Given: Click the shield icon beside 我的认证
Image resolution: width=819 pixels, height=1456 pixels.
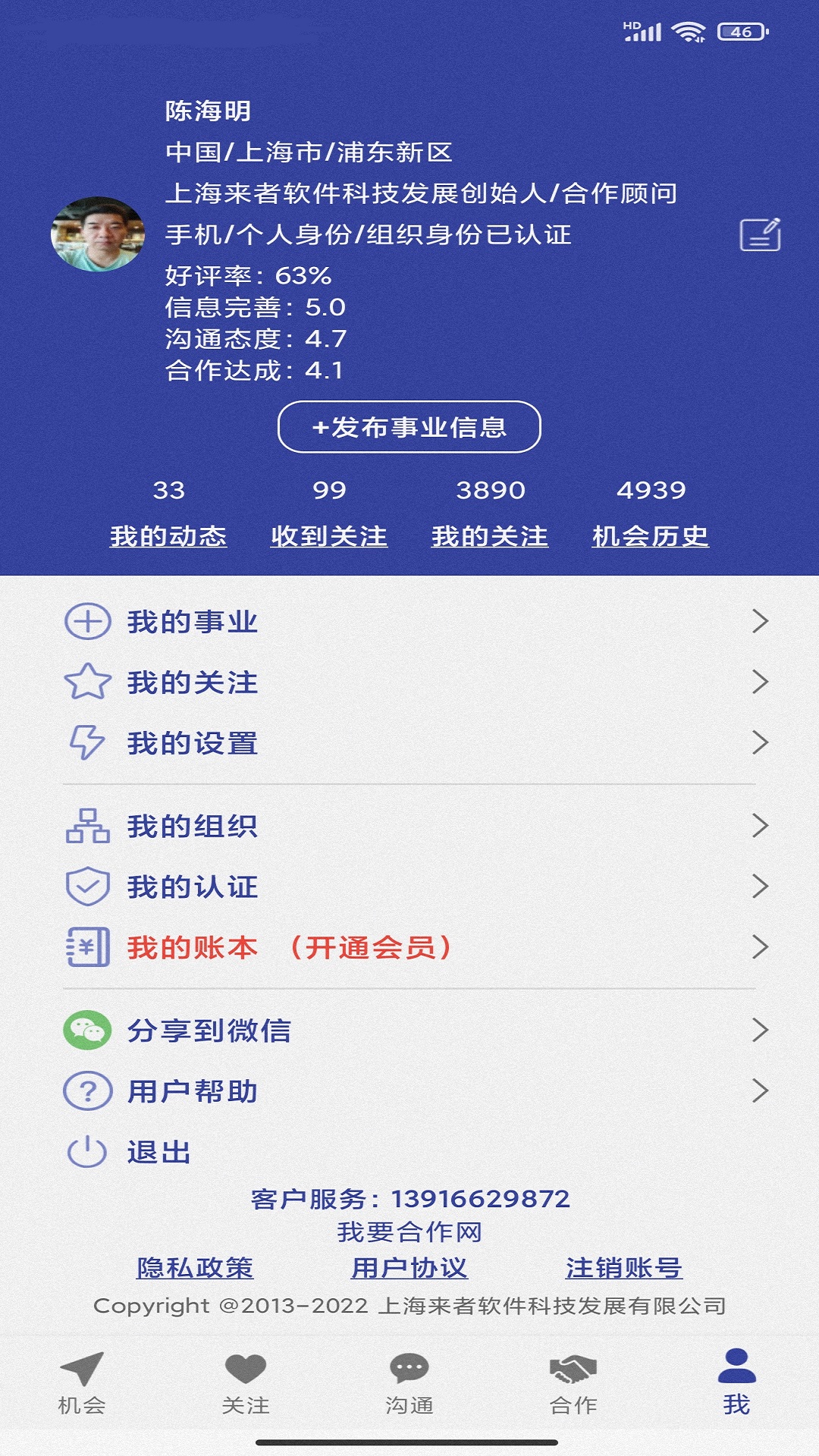Looking at the screenshot, I should coord(88,887).
